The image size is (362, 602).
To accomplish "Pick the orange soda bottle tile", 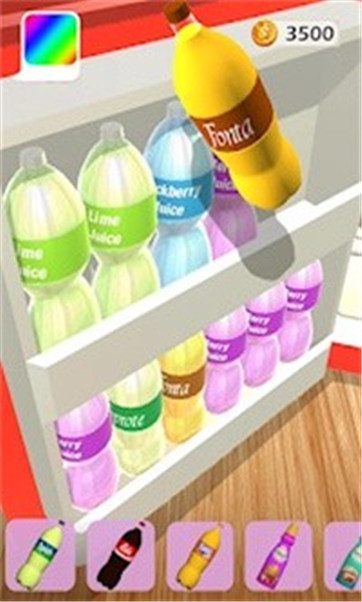I will pos(200,556).
